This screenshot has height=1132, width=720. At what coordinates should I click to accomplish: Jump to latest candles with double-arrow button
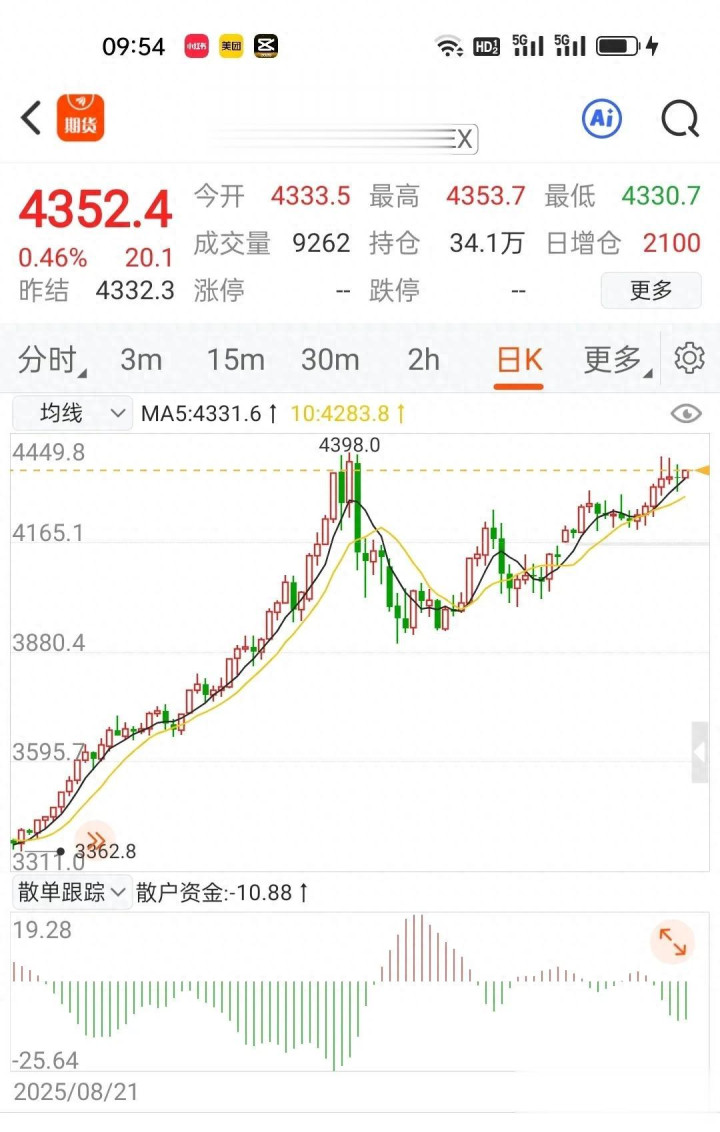click(96, 839)
